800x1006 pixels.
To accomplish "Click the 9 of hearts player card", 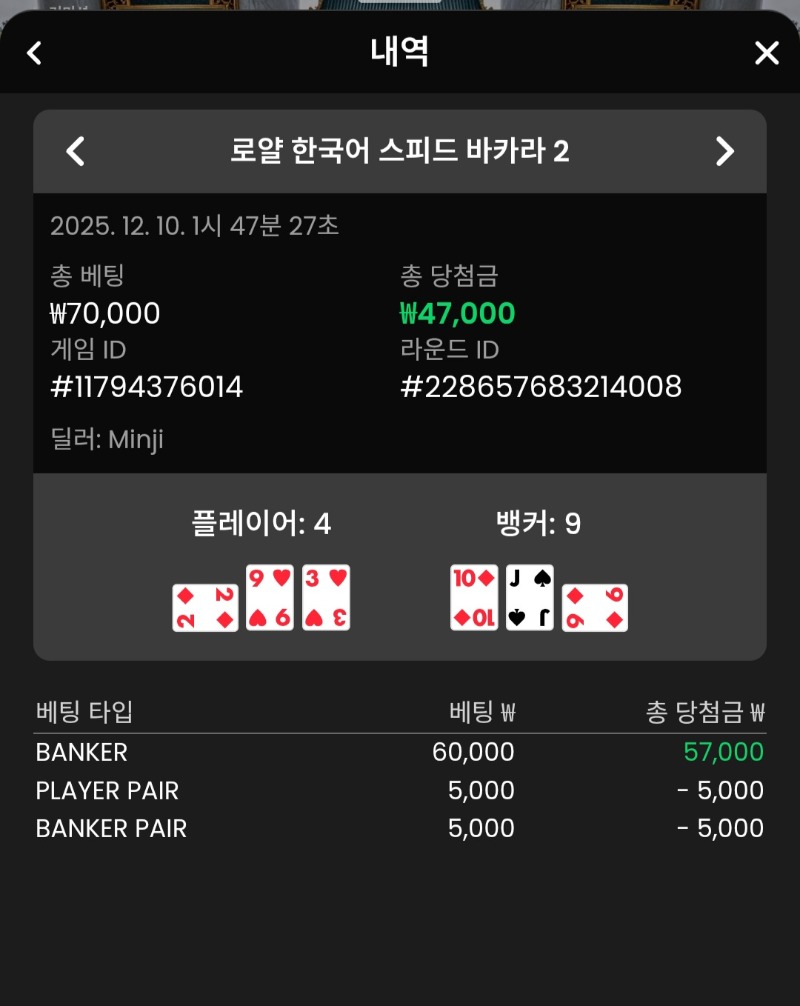I will (268, 597).
